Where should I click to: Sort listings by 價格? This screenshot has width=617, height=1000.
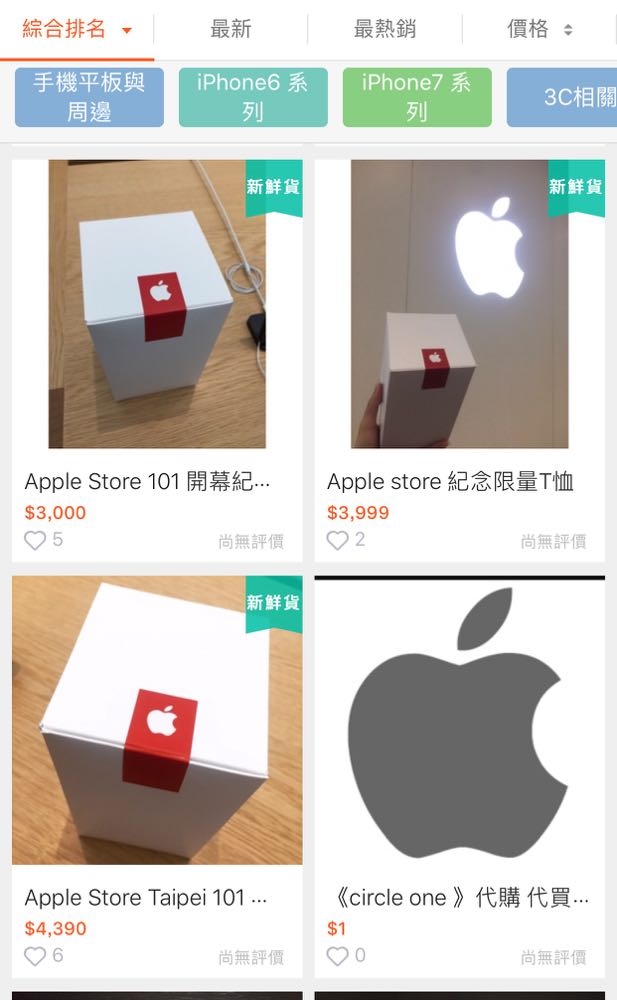[539, 29]
